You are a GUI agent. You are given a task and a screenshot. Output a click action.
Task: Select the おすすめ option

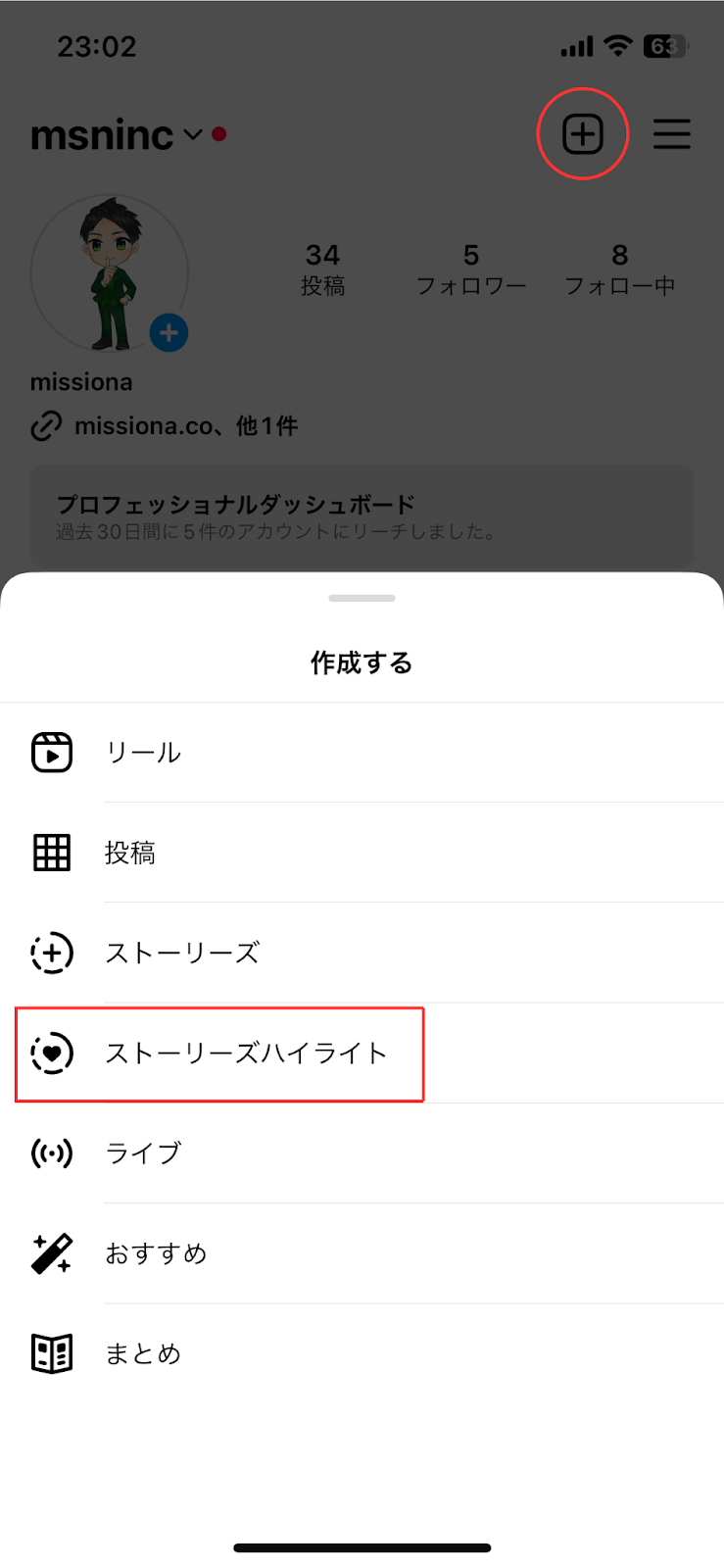pos(156,1253)
